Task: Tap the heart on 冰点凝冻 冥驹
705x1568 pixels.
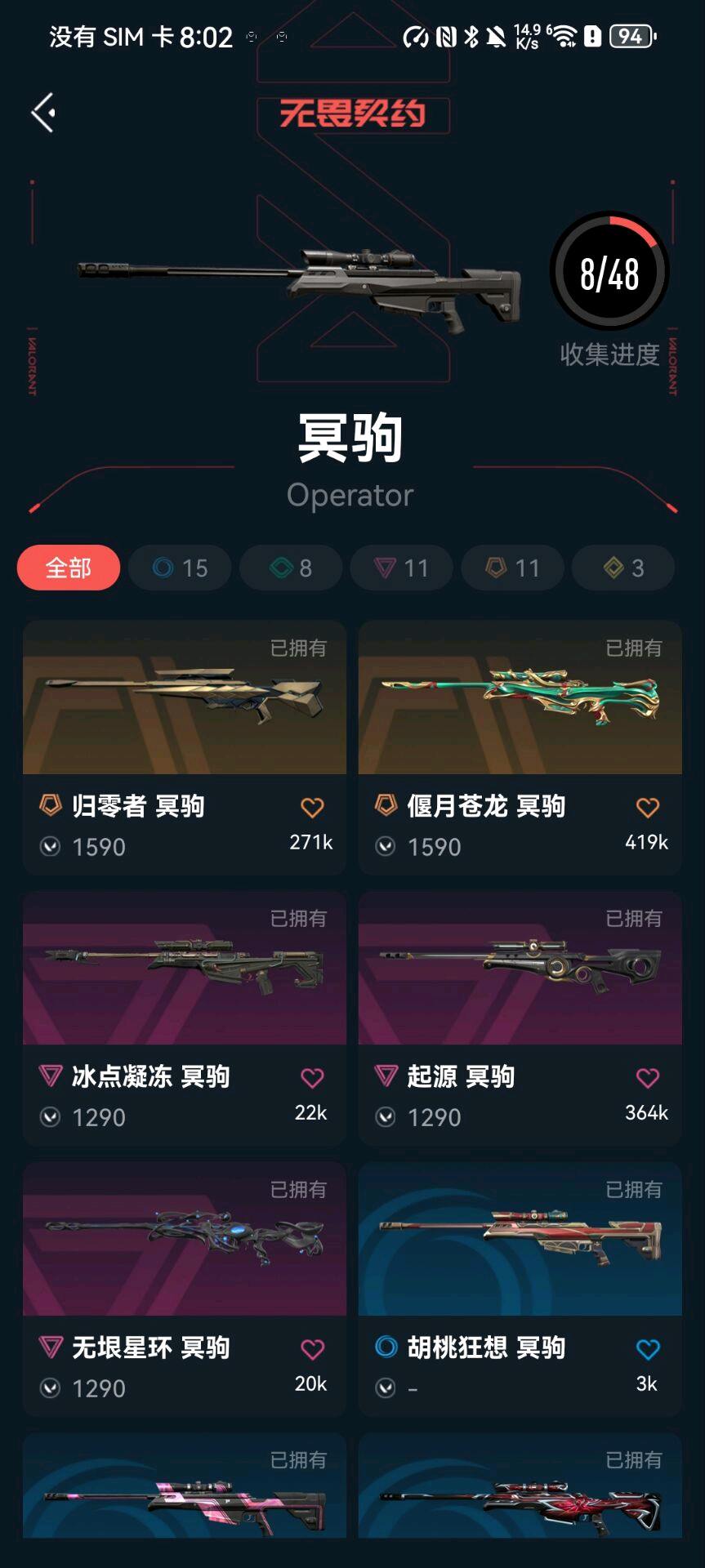Action: [x=312, y=1078]
